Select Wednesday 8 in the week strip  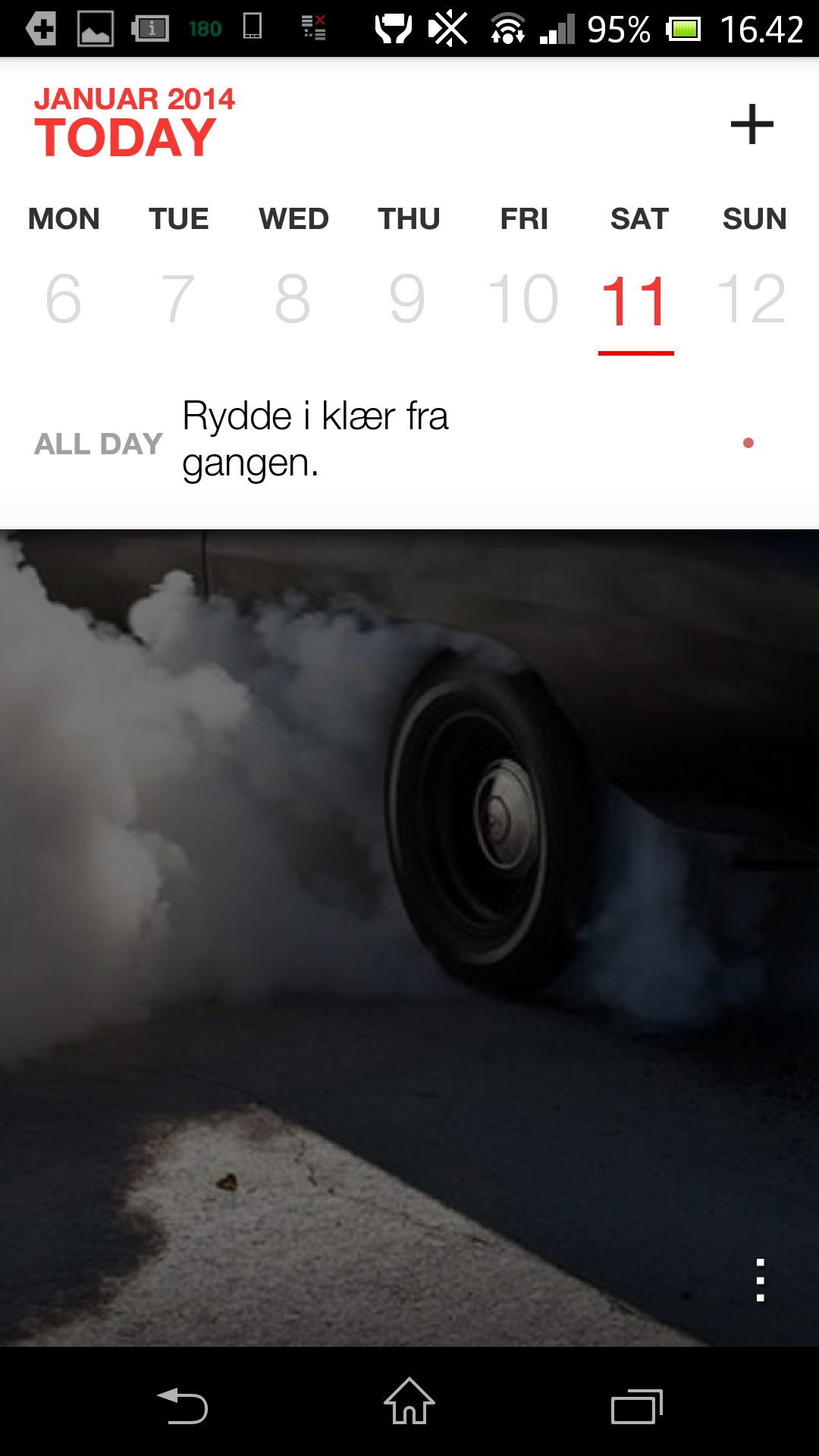tap(293, 299)
